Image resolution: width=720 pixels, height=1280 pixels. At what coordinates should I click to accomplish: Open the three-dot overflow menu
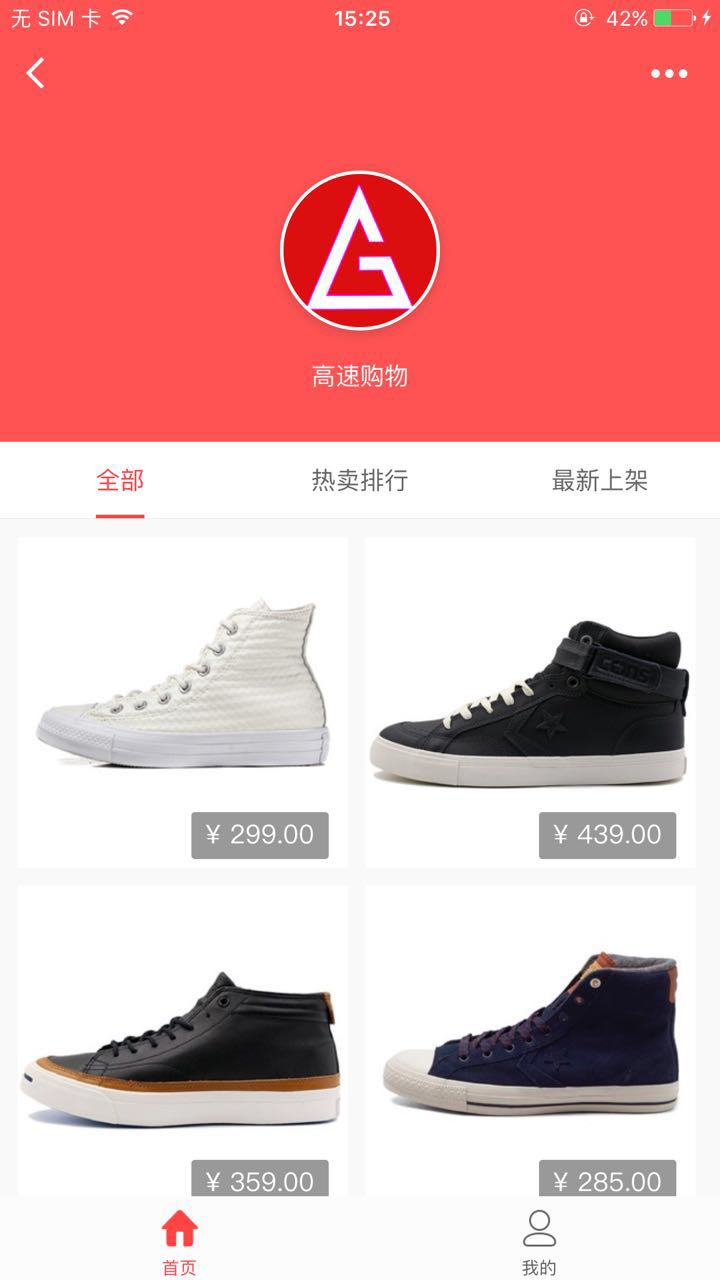pyautogui.click(x=669, y=73)
